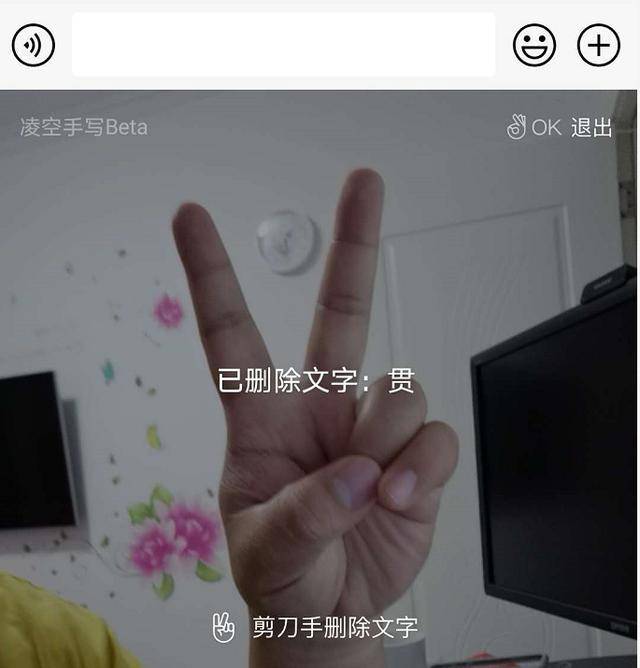
Task: Switch to voice input mode
Action: click(x=33, y=45)
